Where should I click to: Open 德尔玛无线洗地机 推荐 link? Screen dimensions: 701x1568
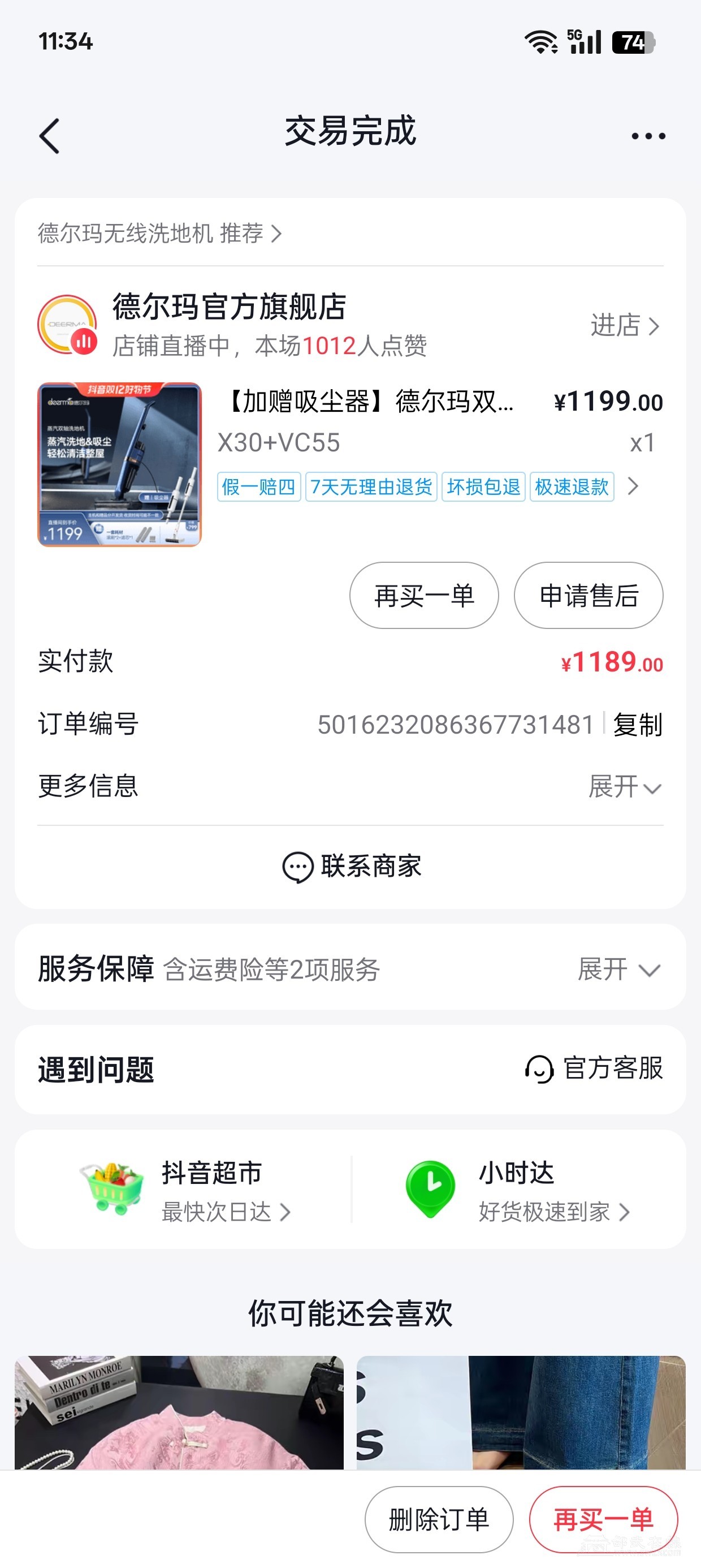(x=159, y=233)
